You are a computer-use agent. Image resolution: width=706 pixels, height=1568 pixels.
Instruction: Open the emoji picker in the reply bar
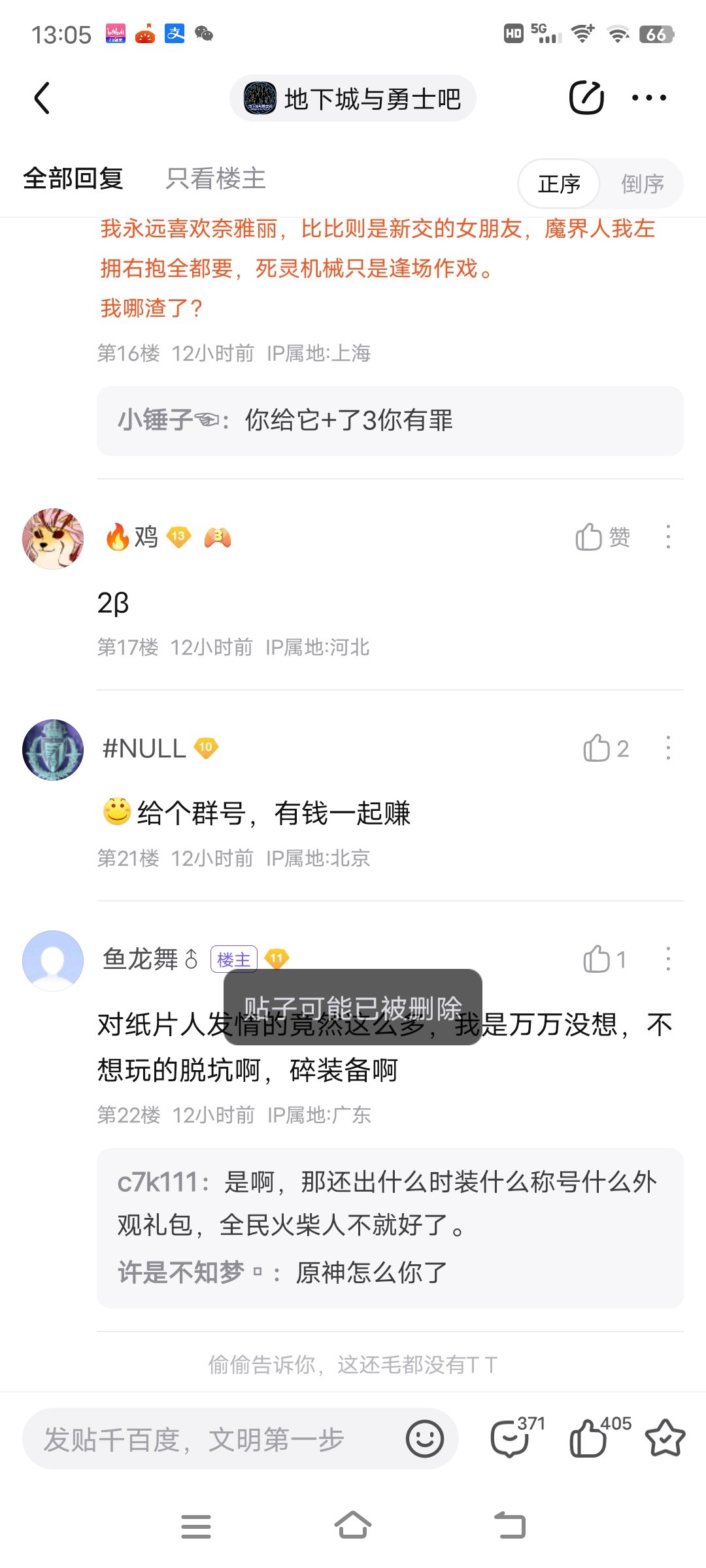coord(425,1439)
